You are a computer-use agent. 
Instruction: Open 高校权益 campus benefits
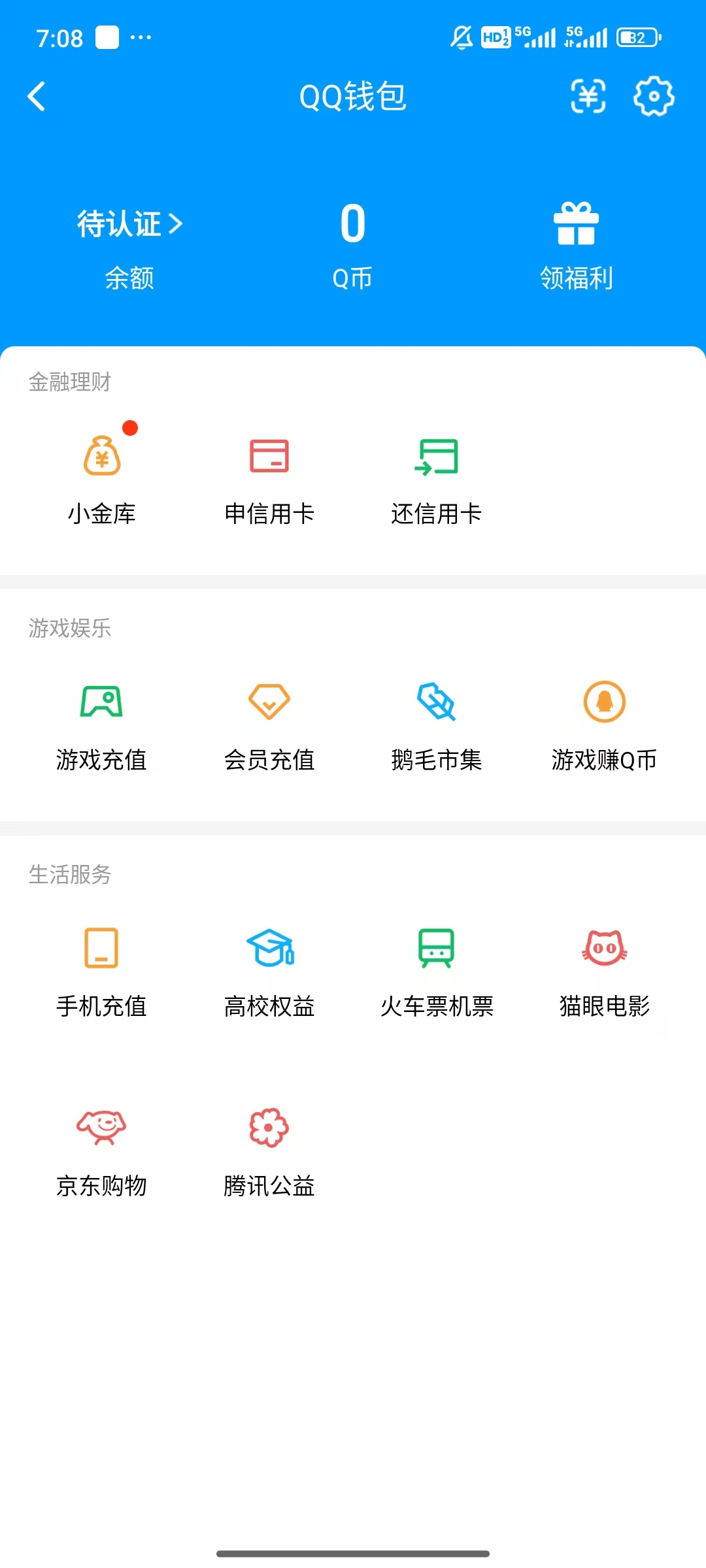[x=269, y=966]
